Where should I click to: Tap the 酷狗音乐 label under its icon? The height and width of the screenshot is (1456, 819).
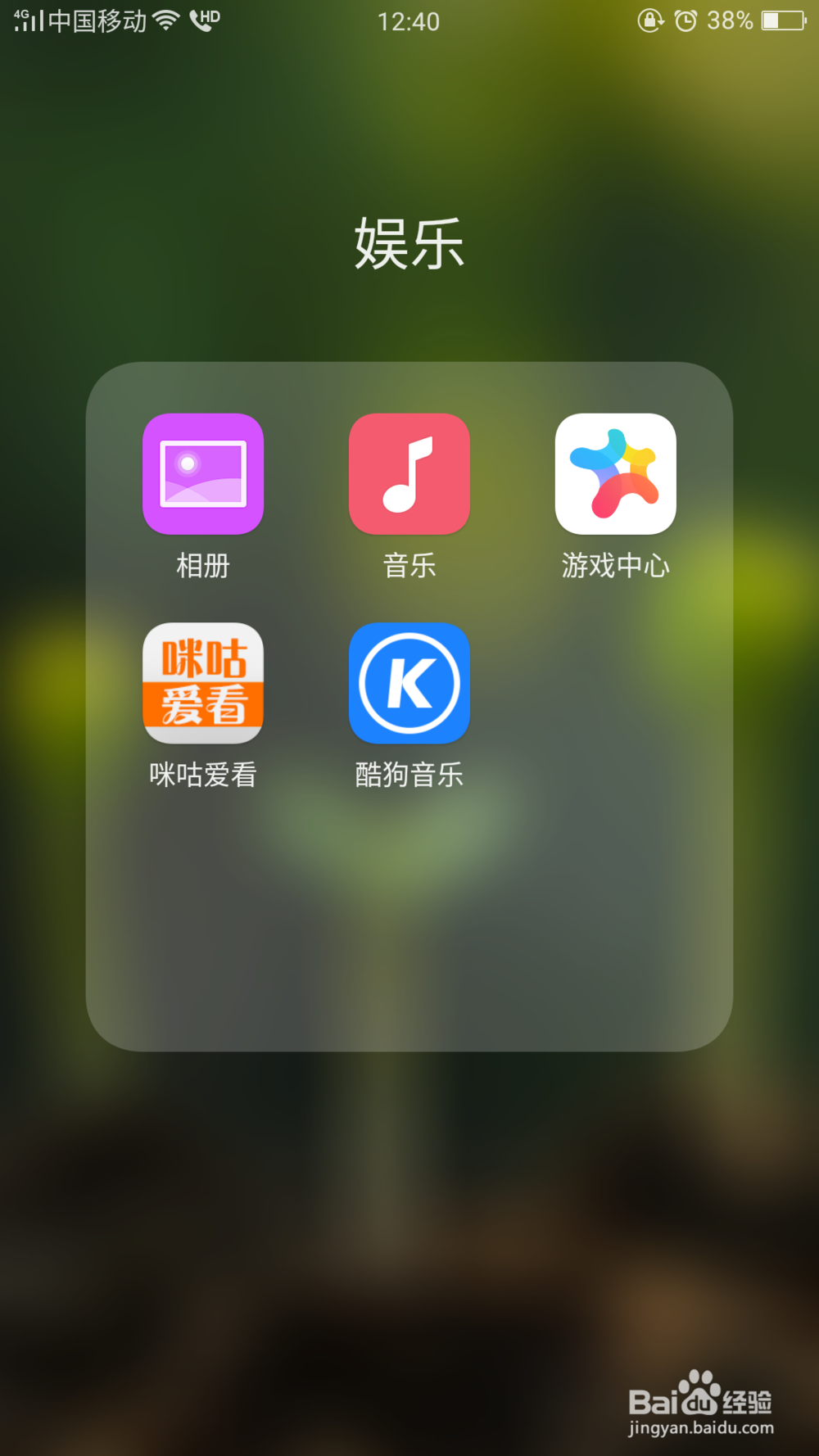tap(409, 775)
